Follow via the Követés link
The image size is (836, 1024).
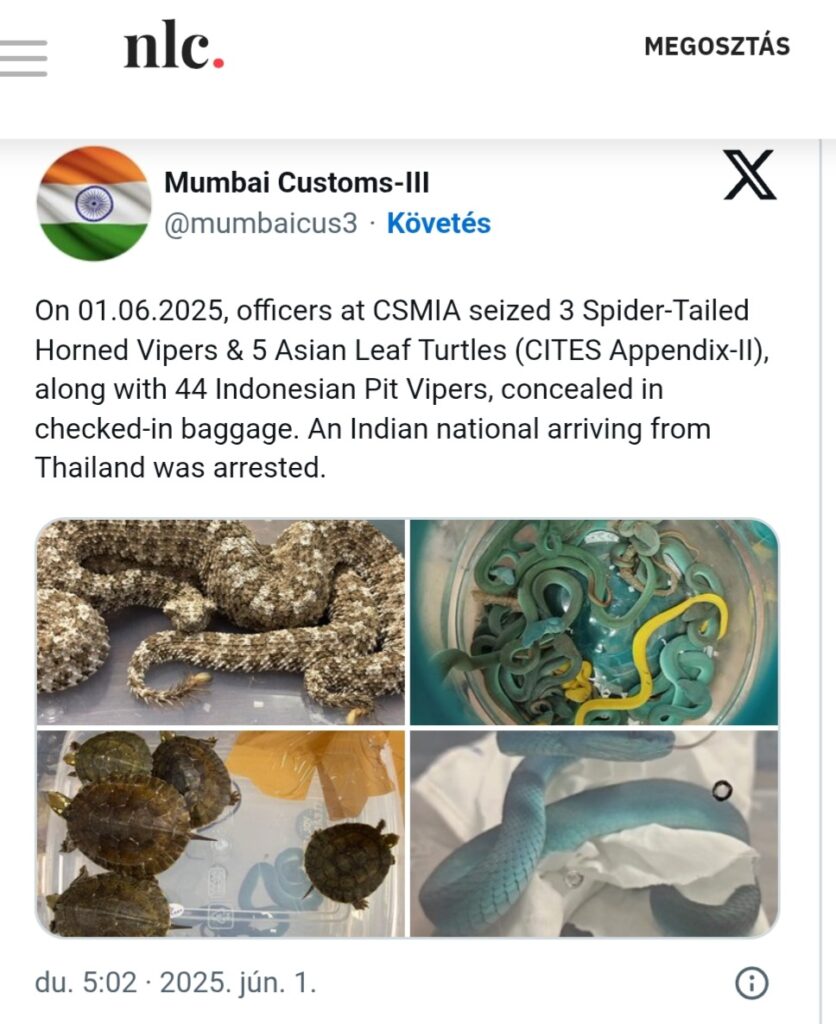tap(438, 223)
